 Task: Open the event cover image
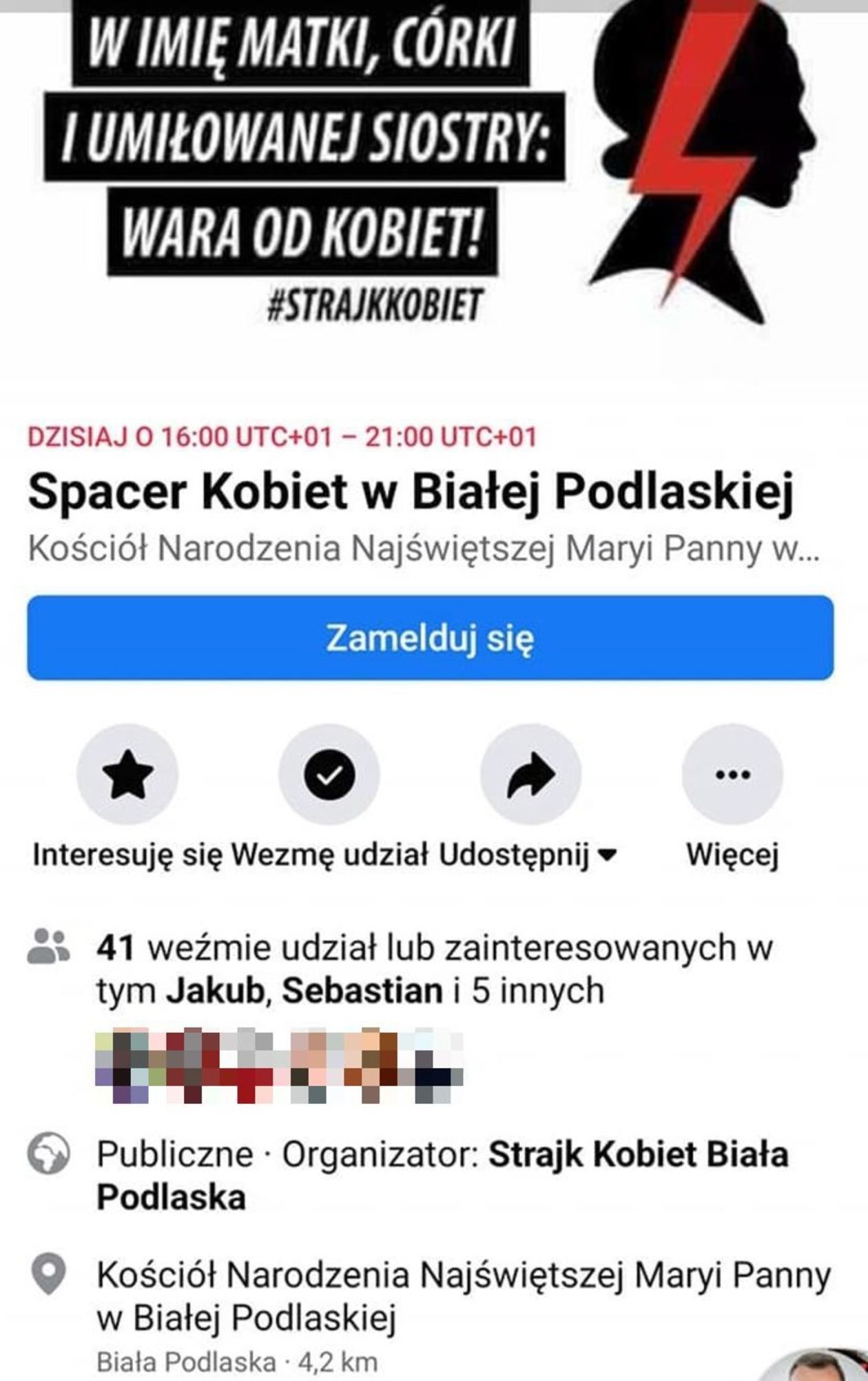pyautogui.click(x=434, y=172)
